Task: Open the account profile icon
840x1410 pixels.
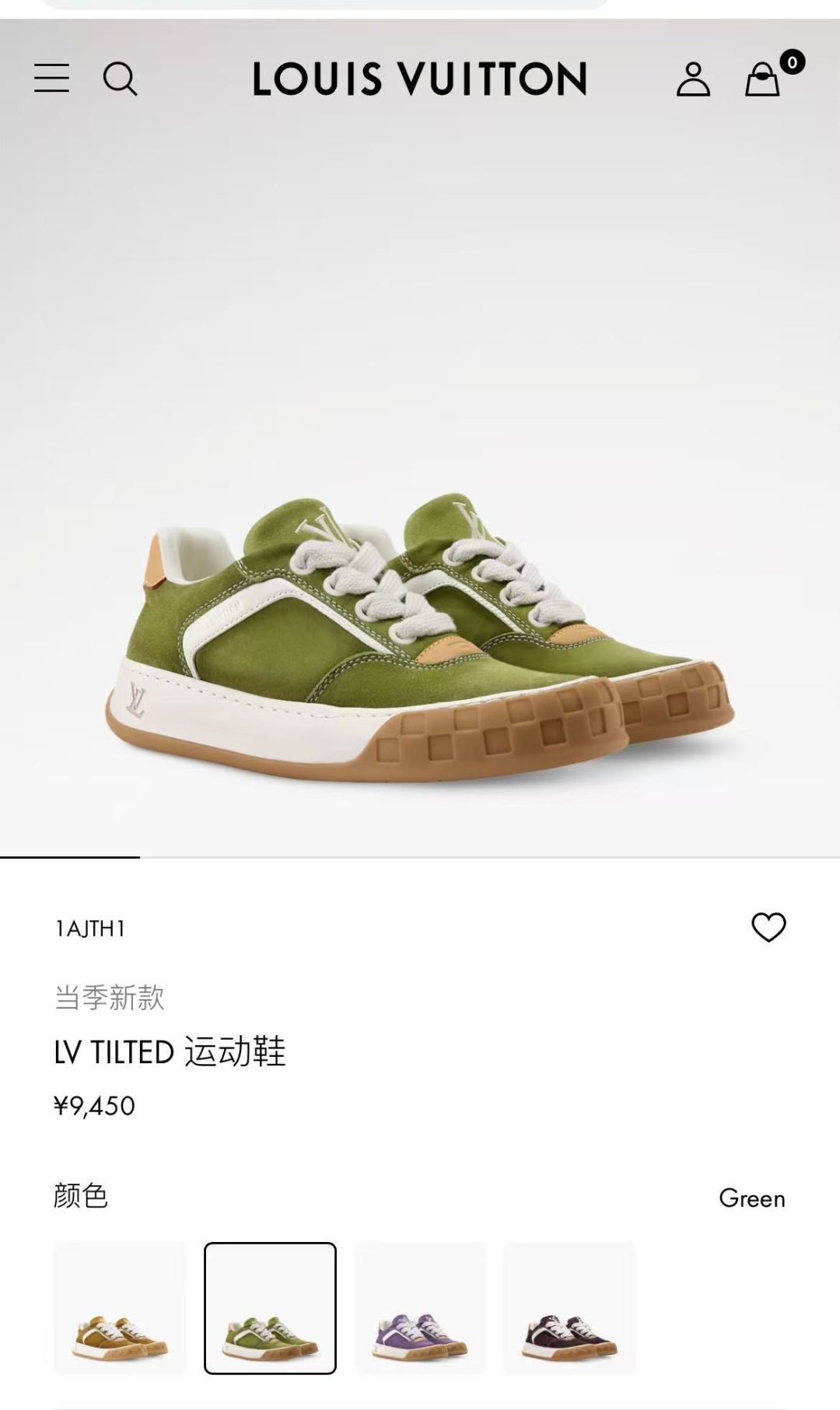Action: [x=693, y=79]
